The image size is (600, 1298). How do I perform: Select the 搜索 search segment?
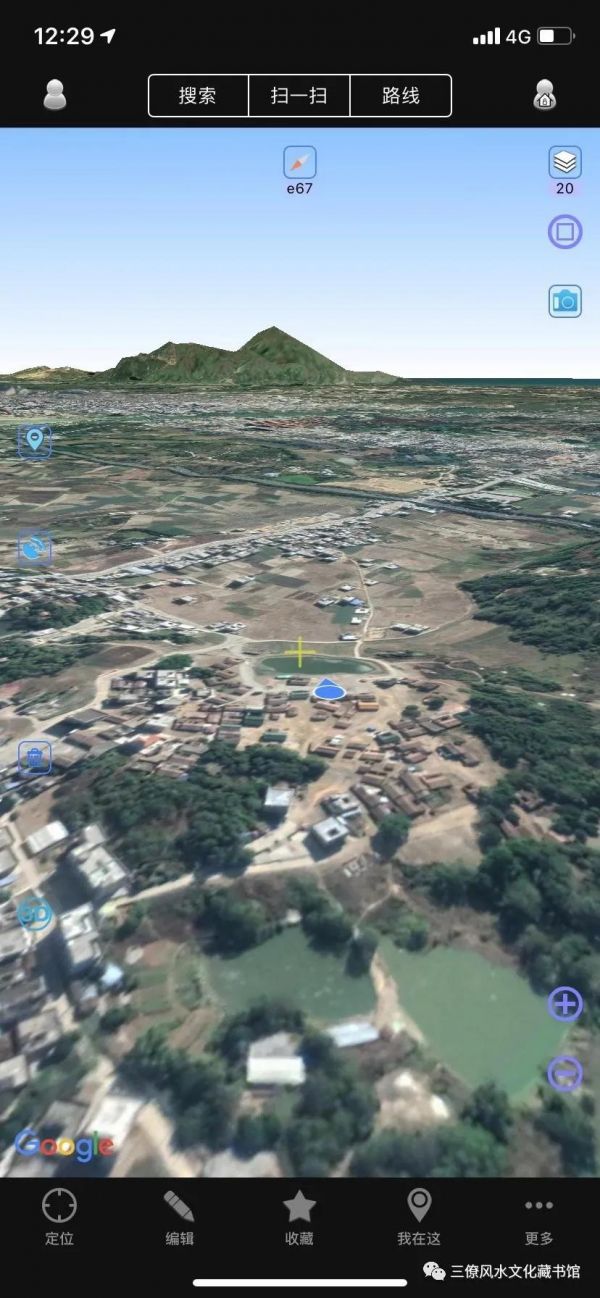pos(198,96)
